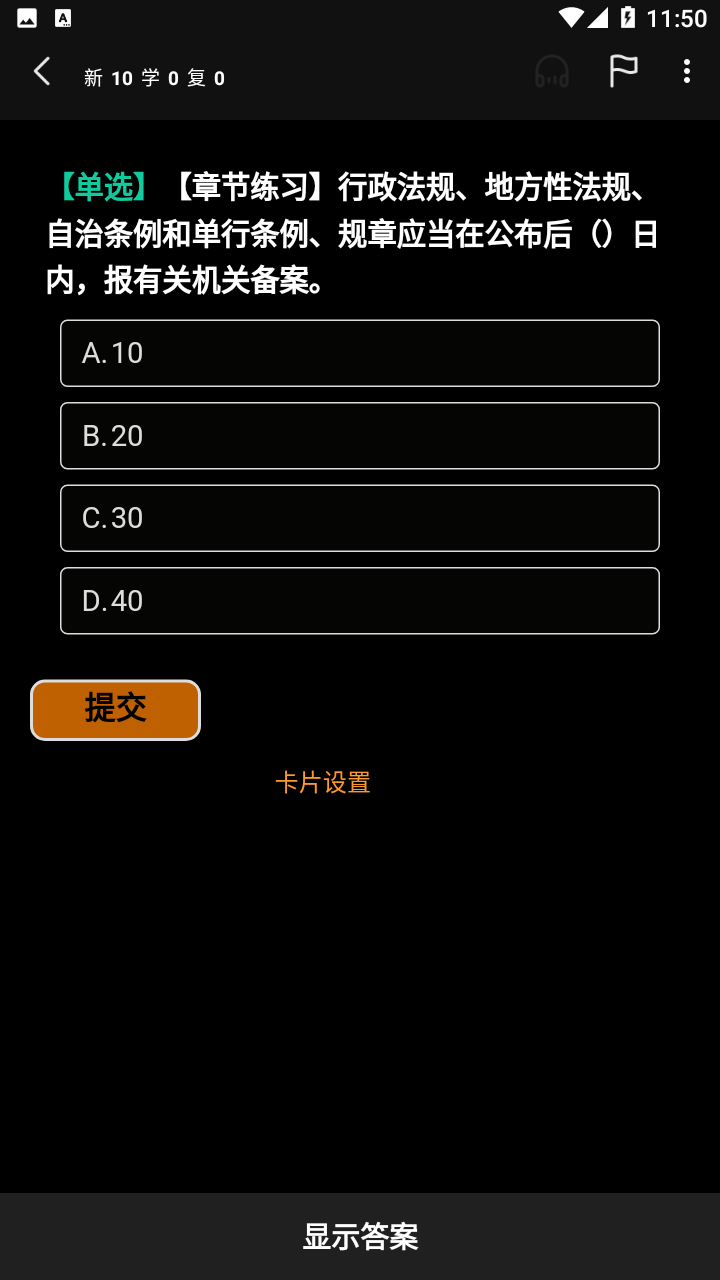The width and height of the screenshot is (720, 1280).
Task: Select answer option D.40
Action: click(x=360, y=601)
